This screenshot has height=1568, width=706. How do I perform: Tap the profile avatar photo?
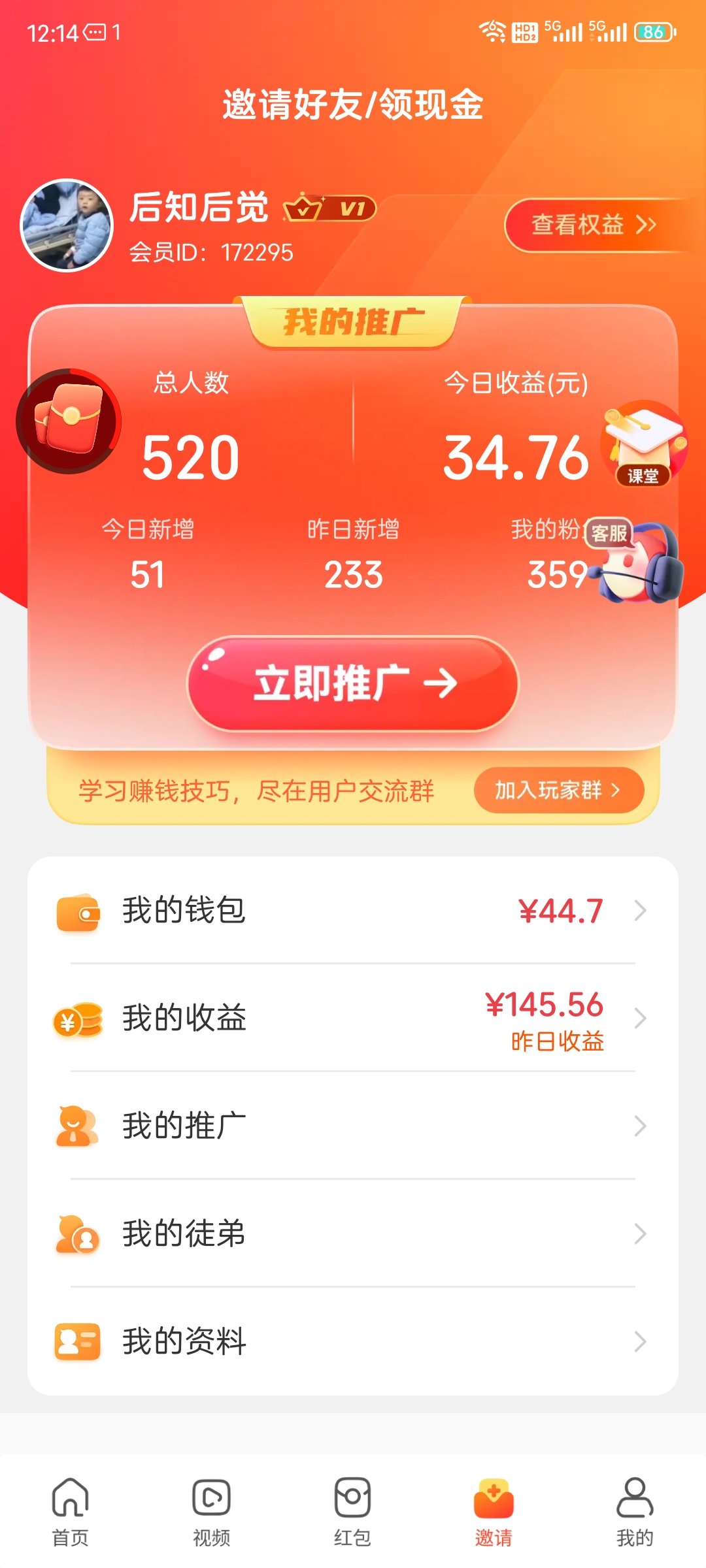[x=67, y=225]
